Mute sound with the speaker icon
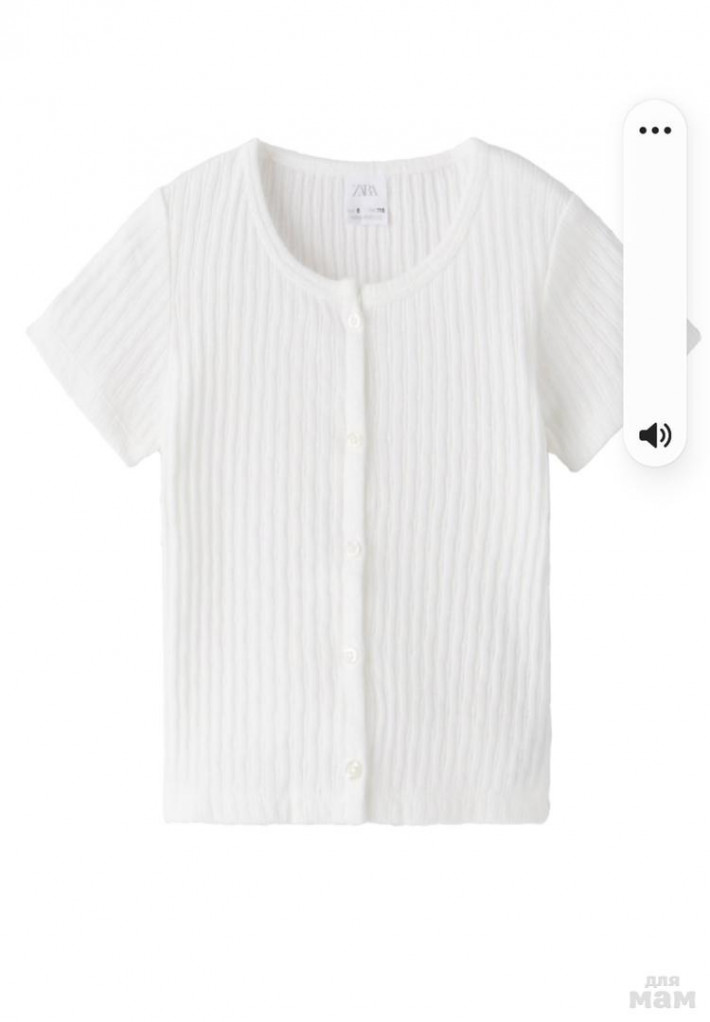Viewport: 710px width, 1022px height. point(655,434)
